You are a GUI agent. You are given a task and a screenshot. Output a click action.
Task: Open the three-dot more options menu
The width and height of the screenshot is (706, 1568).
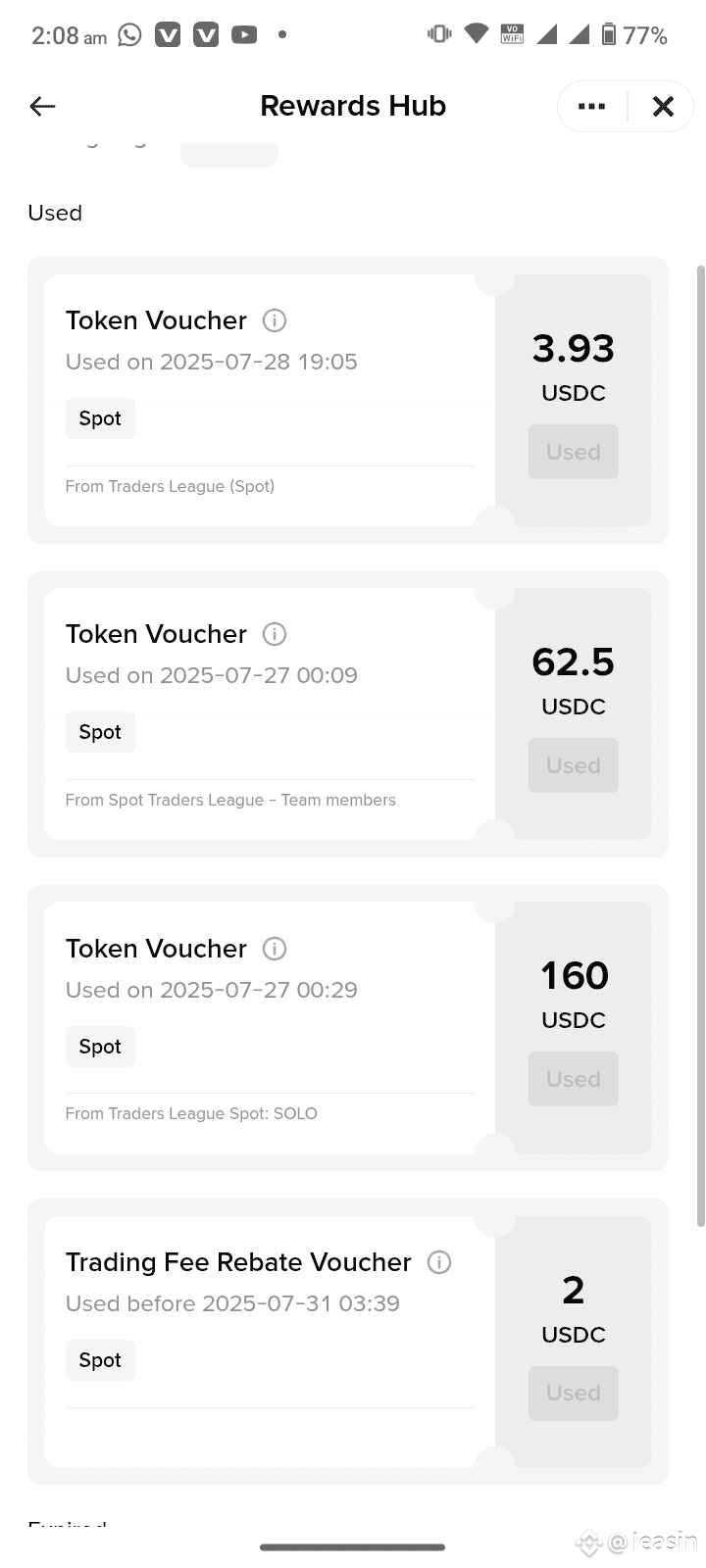591,106
